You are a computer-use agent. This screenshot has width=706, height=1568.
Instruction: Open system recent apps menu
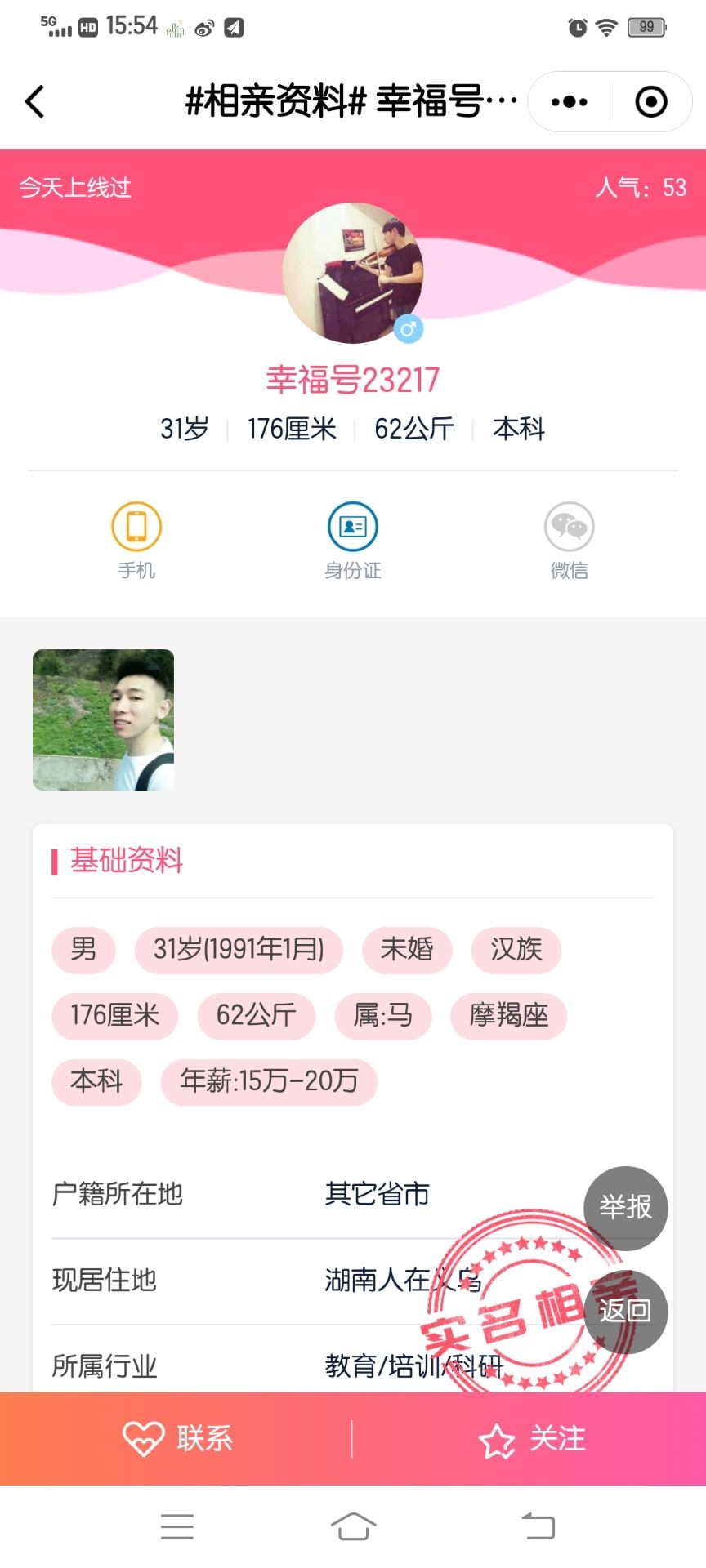pos(177,1526)
